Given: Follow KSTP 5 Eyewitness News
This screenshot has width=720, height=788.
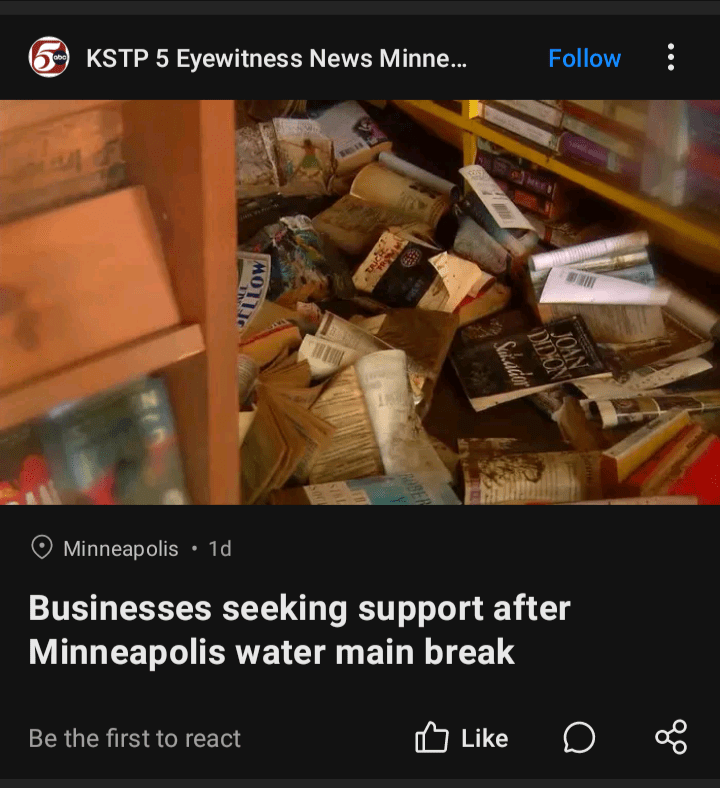Looking at the screenshot, I should pyautogui.click(x=584, y=58).
